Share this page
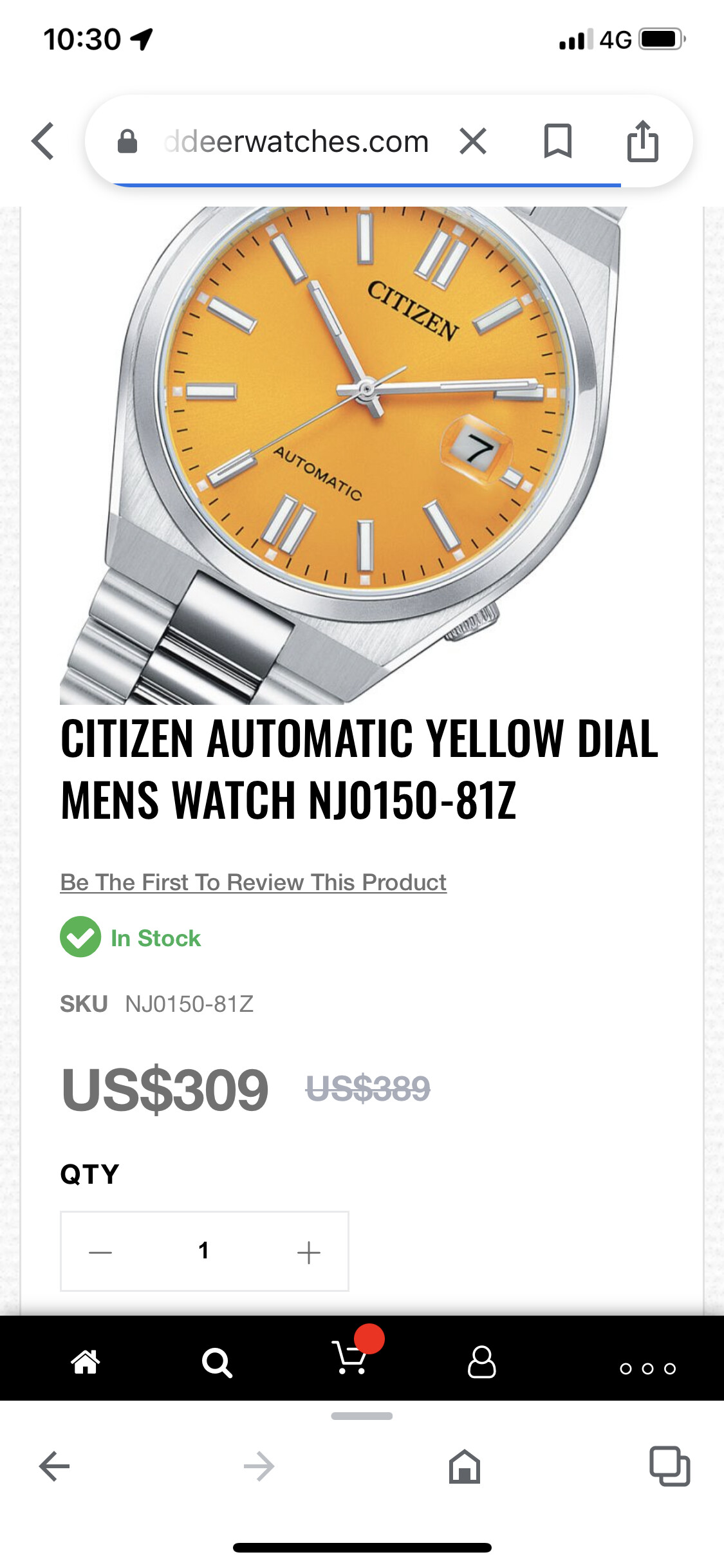Viewport: 724px width, 1568px height. (643, 140)
